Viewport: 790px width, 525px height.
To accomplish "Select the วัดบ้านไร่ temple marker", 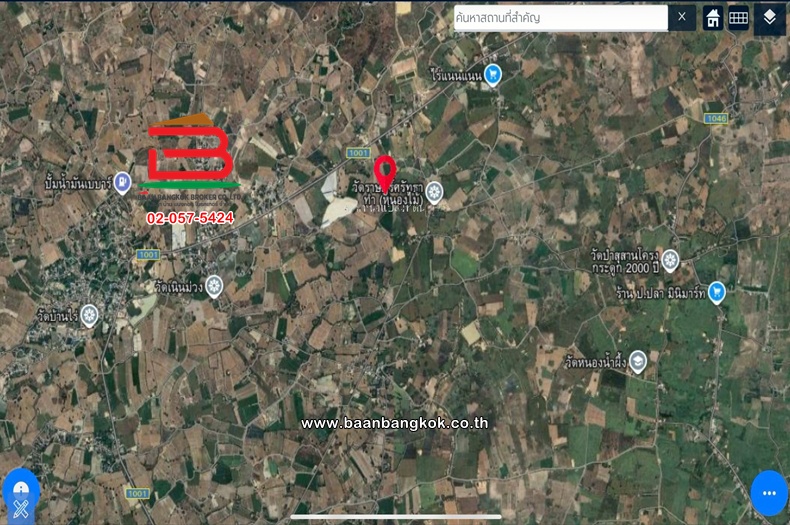I will (x=89, y=315).
